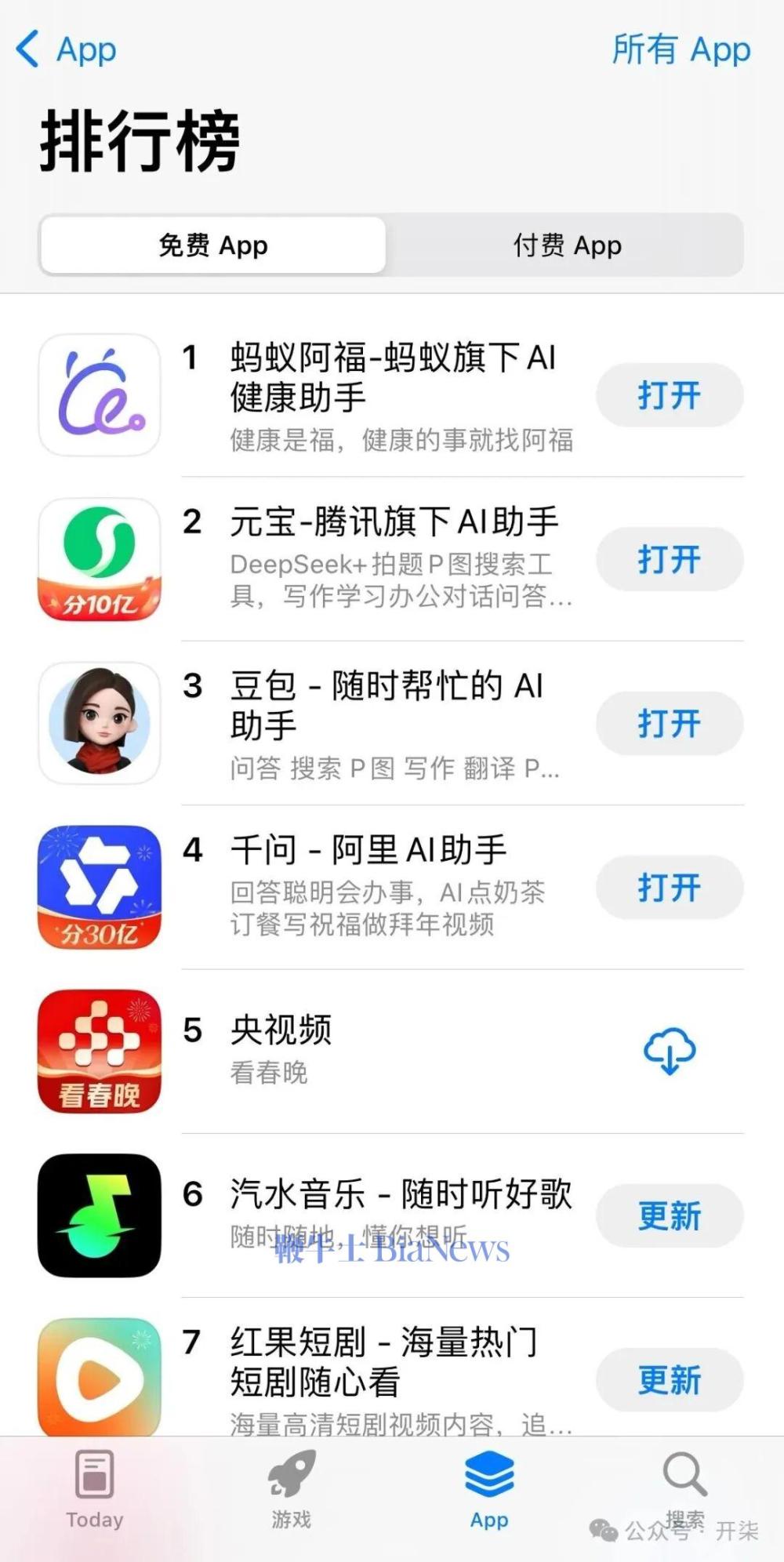This screenshot has width=784, height=1562.
Task: Tap 打开 for 豆包 assistant
Action: [x=667, y=723]
